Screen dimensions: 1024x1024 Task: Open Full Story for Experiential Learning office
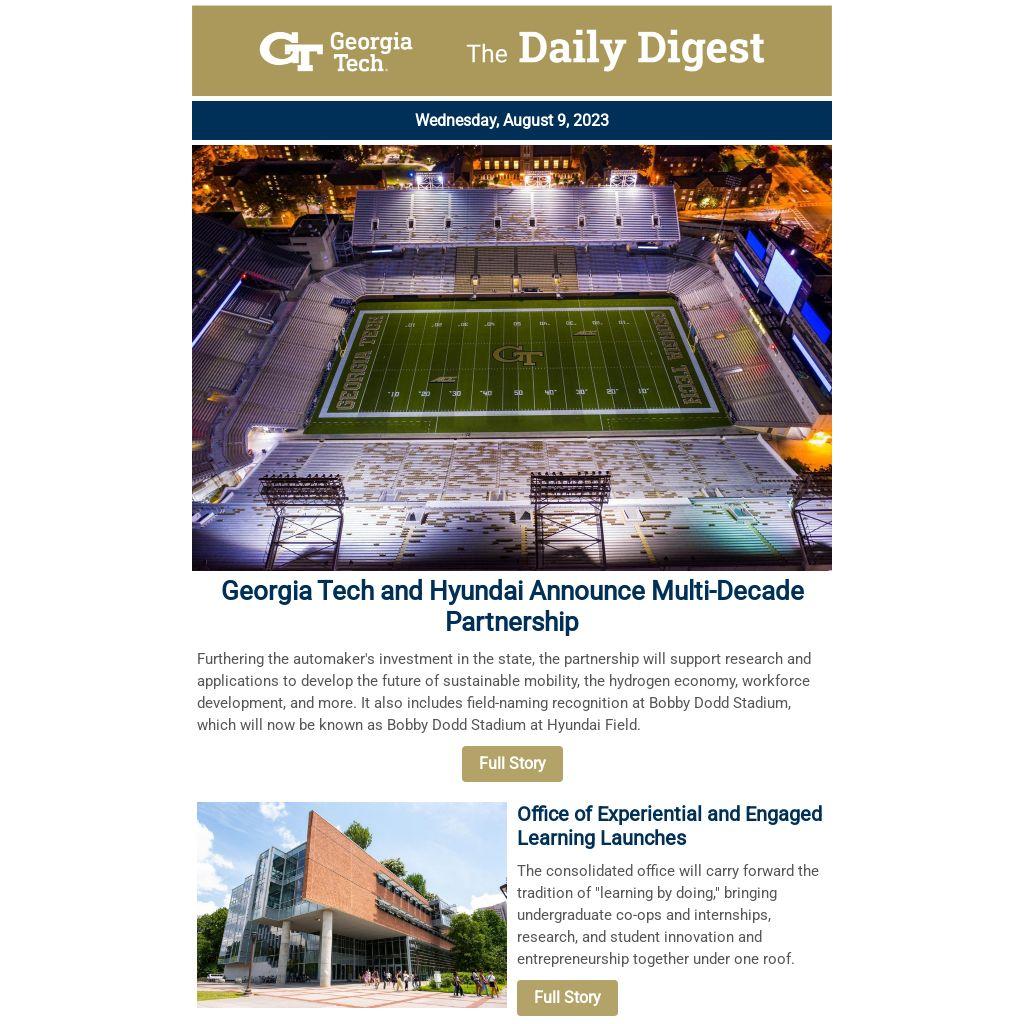[x=567, y=998]
